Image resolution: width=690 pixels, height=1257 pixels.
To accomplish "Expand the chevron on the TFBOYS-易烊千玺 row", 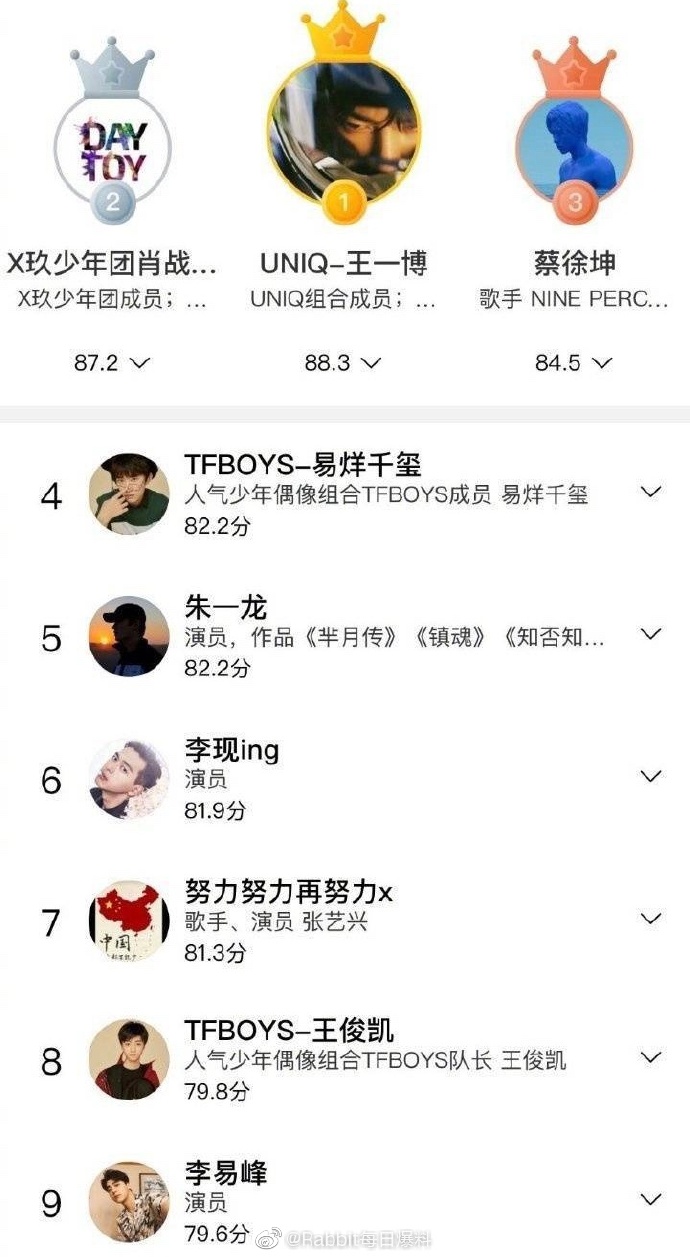I will tap(651, 492).
